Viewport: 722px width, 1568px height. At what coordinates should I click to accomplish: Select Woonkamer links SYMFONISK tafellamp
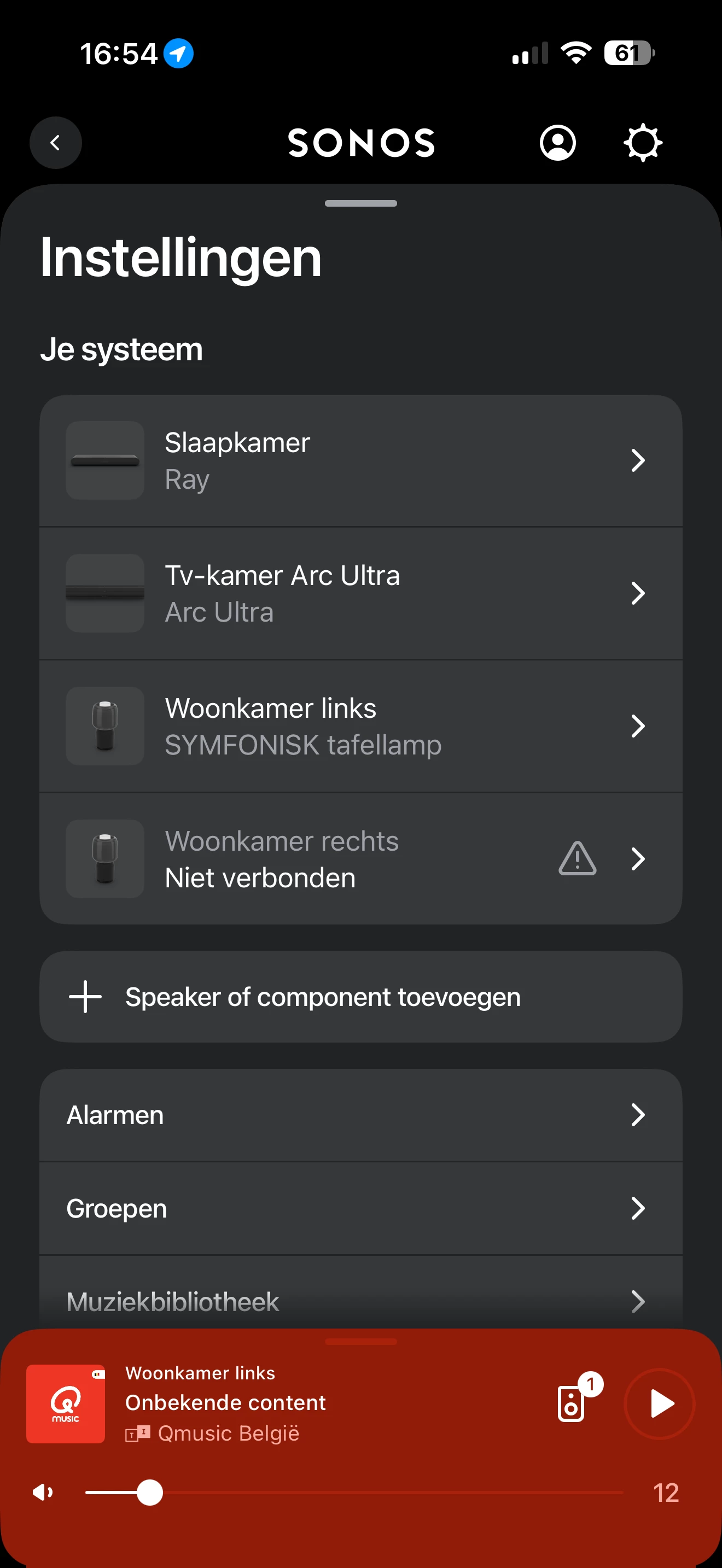tap(360, 726)
